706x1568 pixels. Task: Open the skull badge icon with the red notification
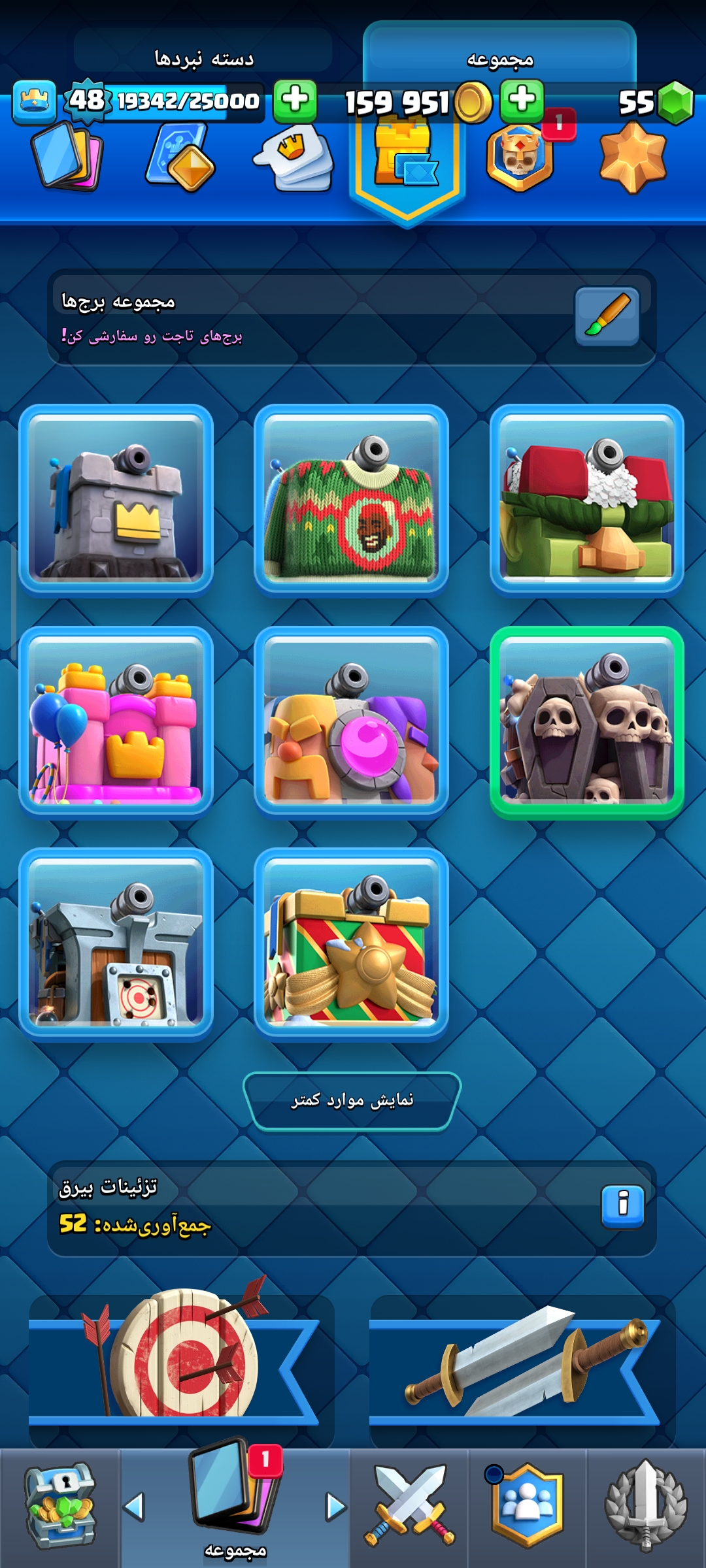tap(520, 157)
